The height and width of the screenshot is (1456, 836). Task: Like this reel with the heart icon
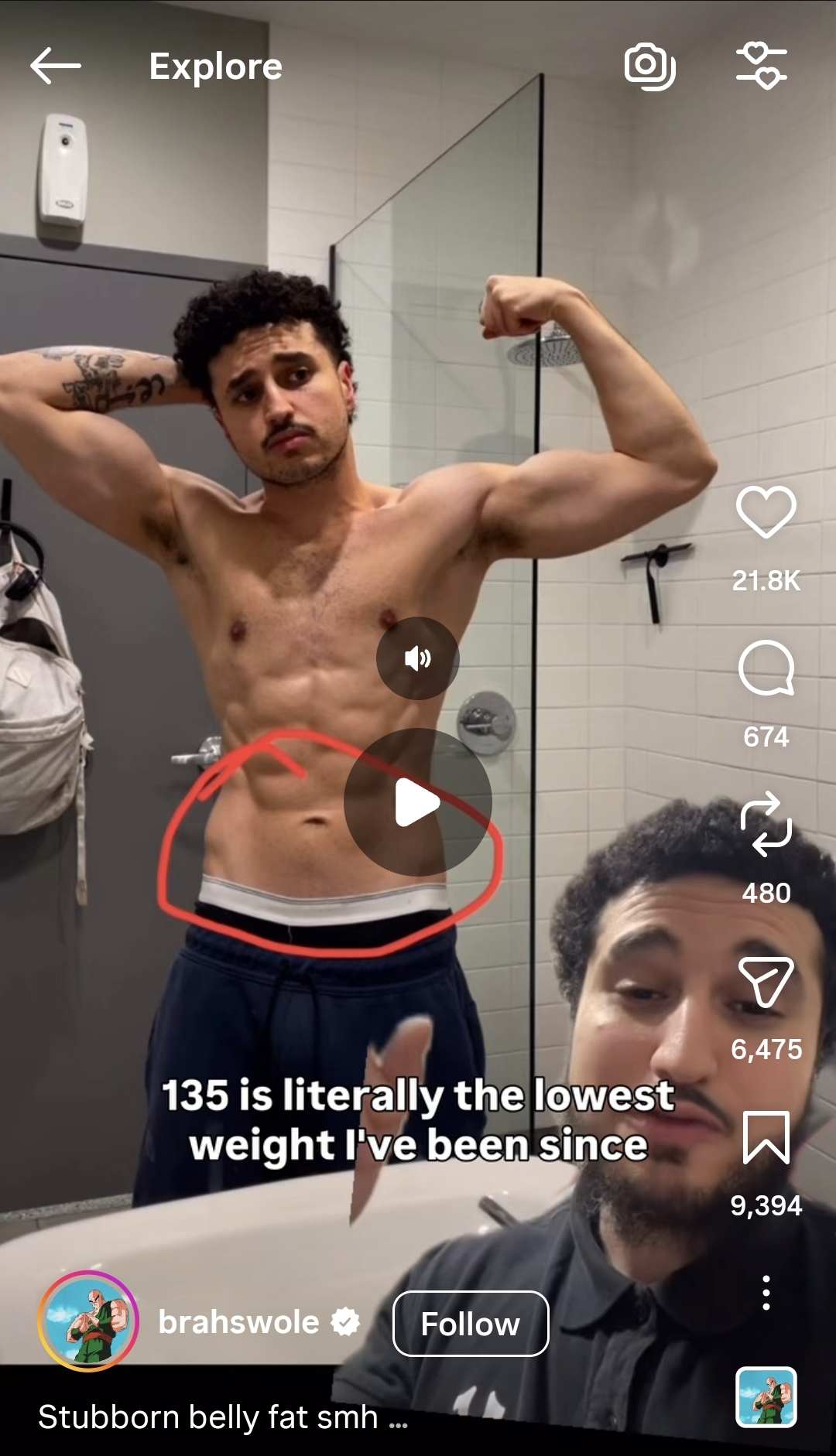[766, 512]
